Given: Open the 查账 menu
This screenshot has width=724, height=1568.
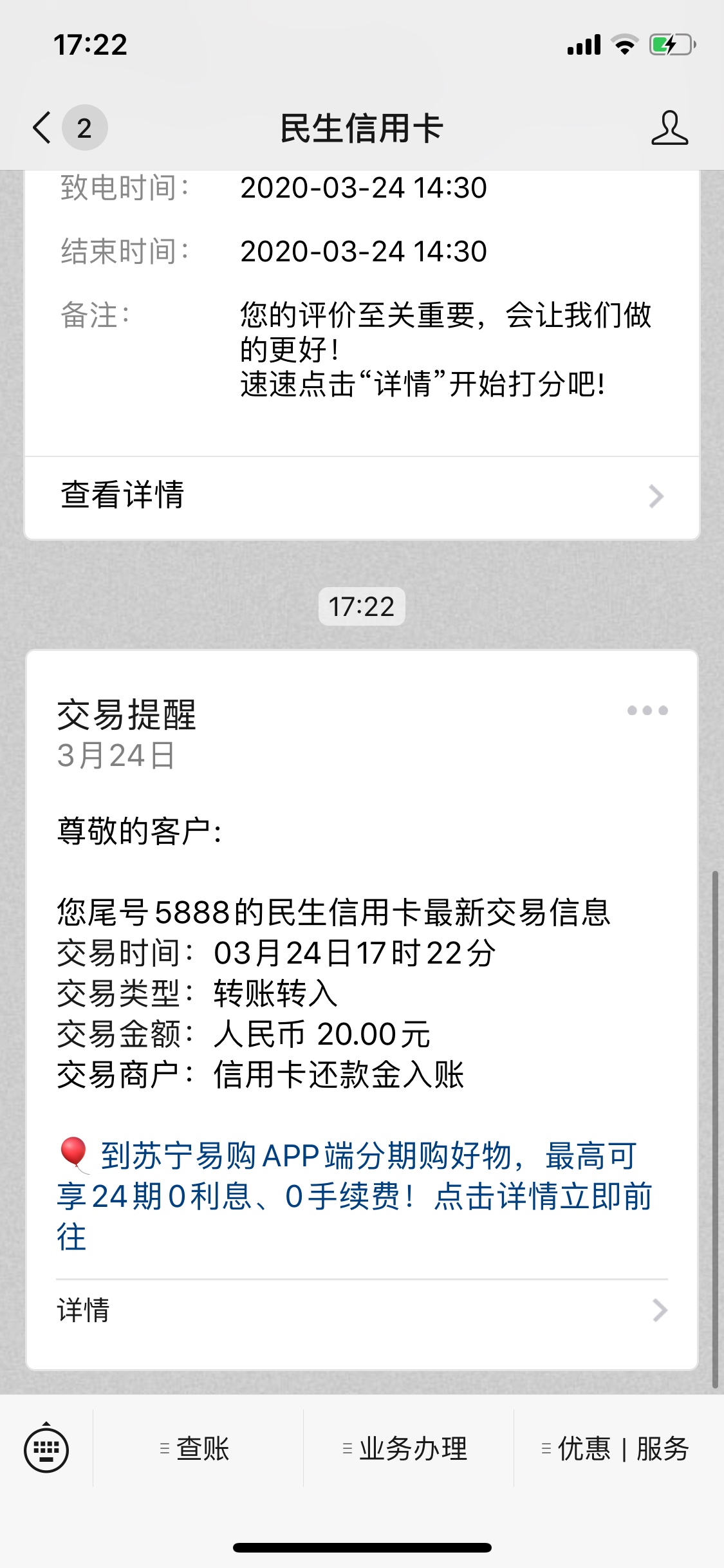Looking at the screenshot, I should pyautogui.click(x=198, y=1448).
